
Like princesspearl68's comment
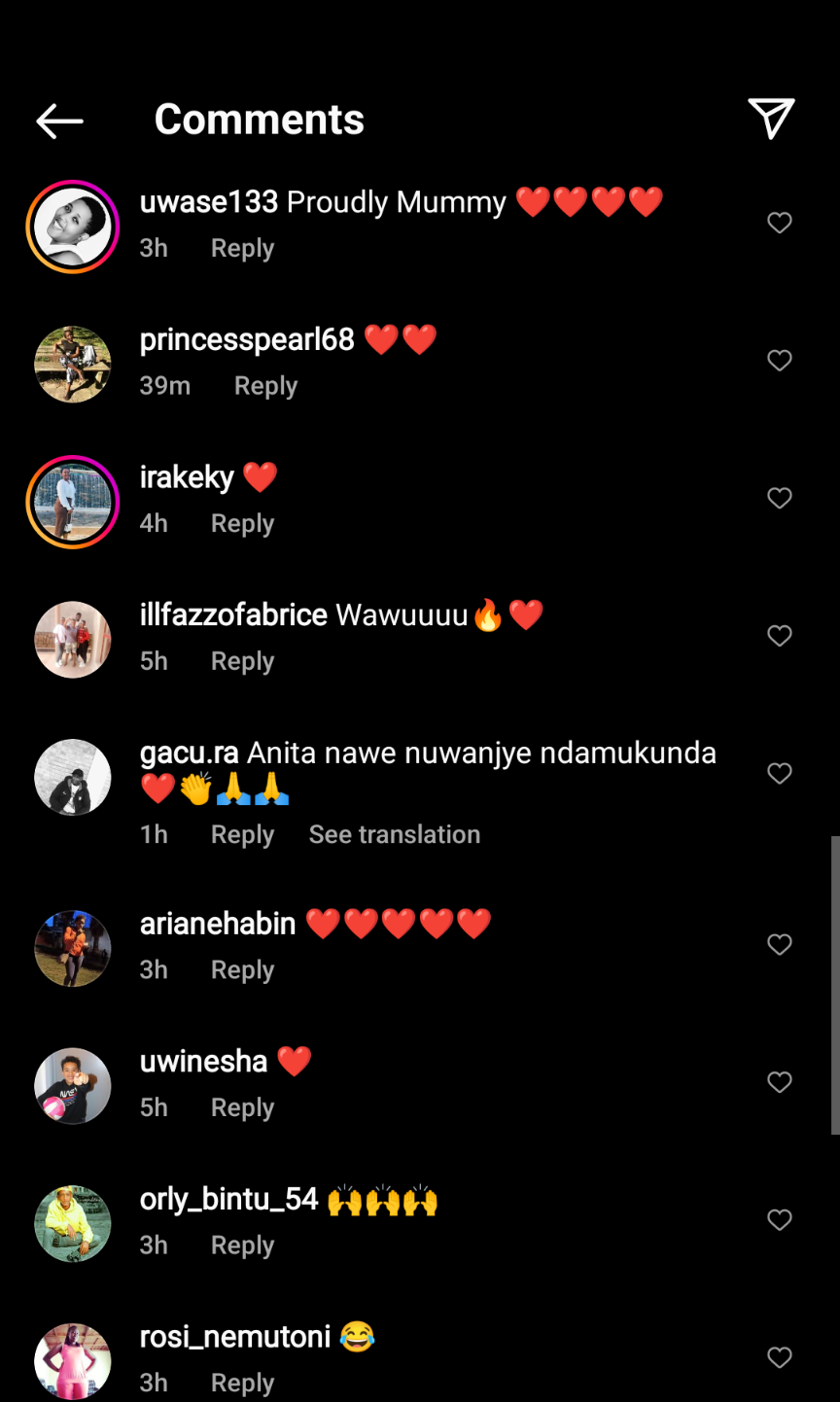[x=780, y=361]
